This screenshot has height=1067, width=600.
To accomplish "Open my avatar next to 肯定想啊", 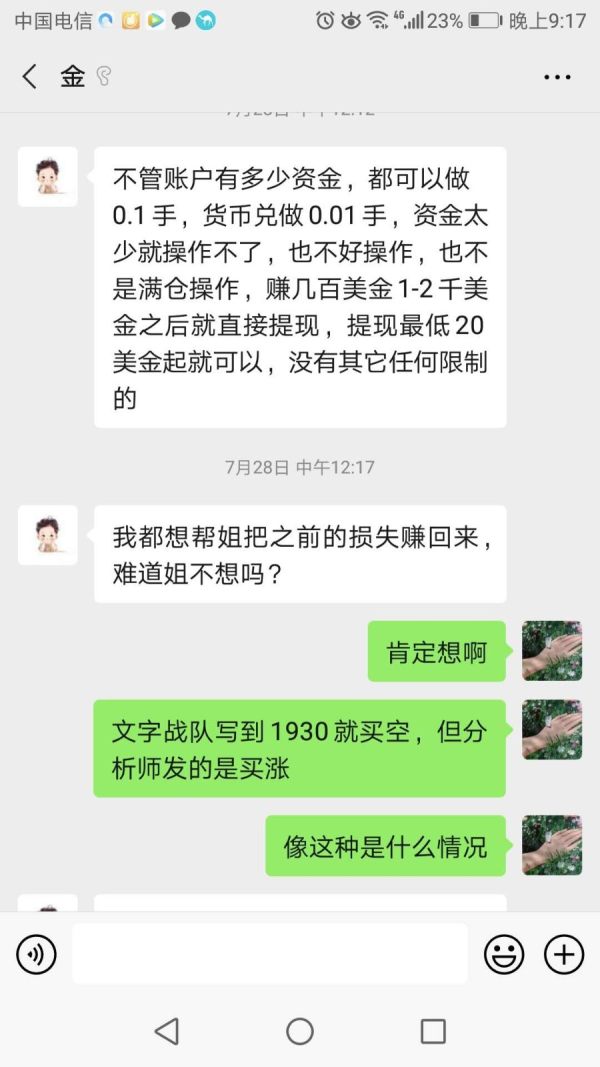I will coord(552,651).
